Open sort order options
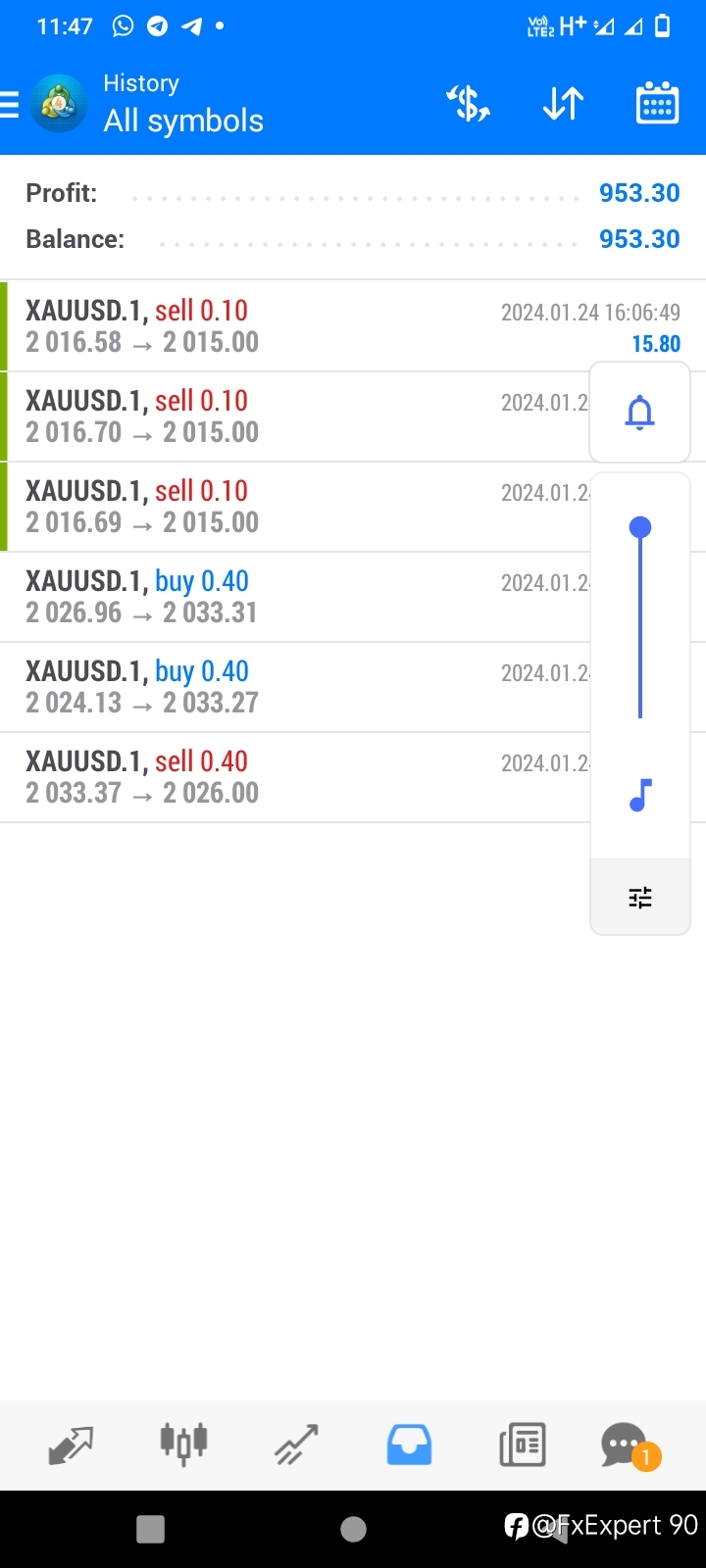The width and height of the screenshot is (706, 1568). [x=563, y=103]
